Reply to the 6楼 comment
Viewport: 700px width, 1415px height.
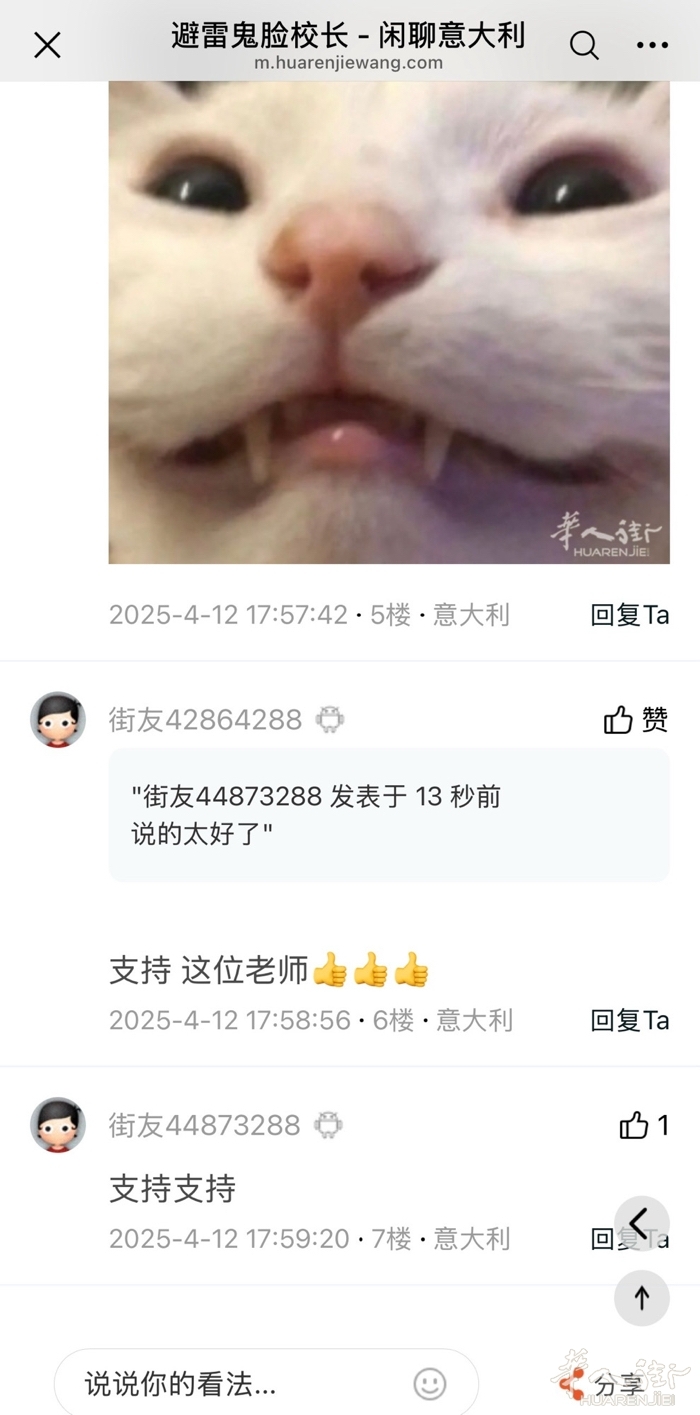point(629,1020)
